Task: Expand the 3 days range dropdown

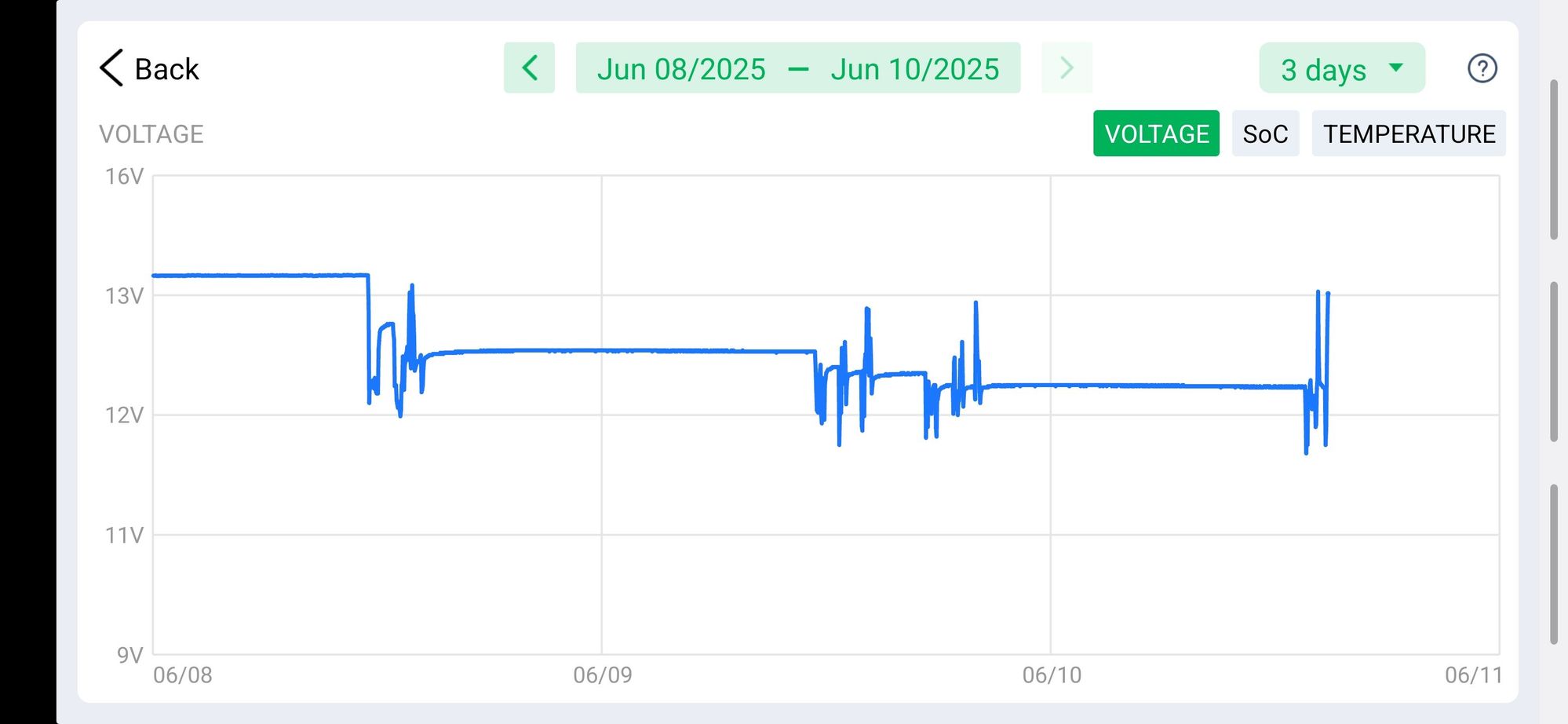Action: [x=1342, y=68]
